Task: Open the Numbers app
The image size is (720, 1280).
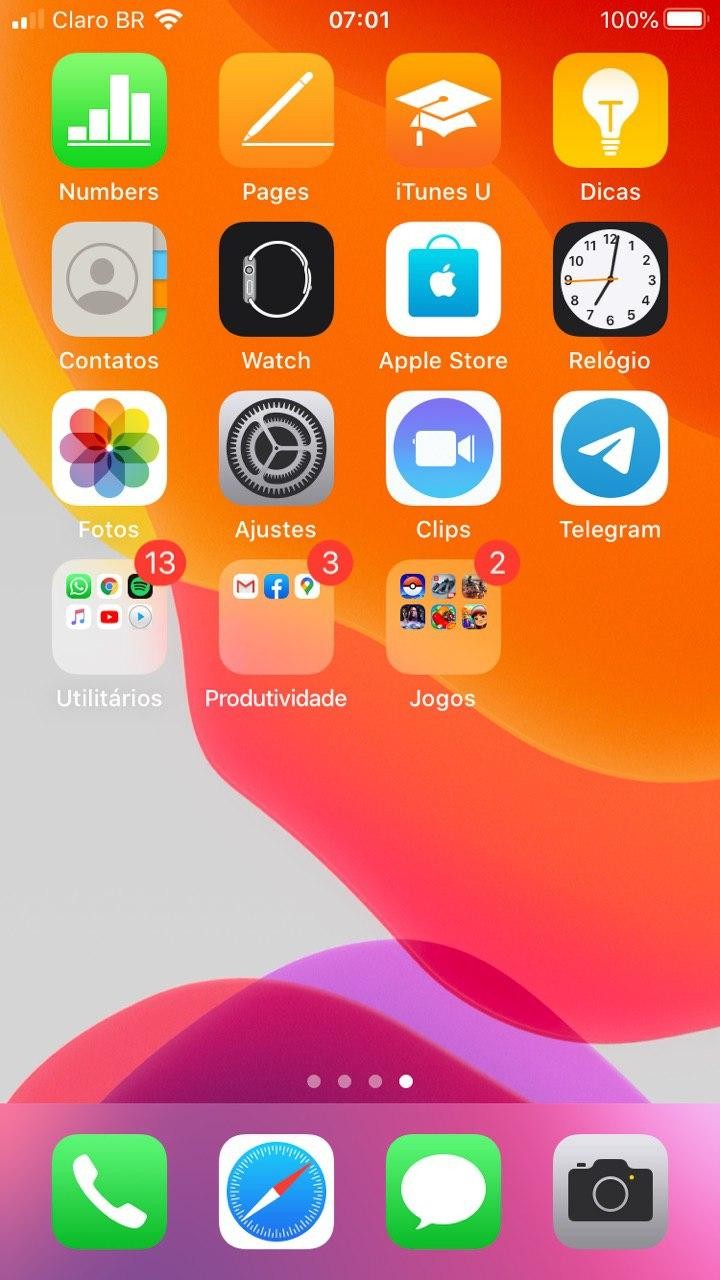Action: point(109,110)
